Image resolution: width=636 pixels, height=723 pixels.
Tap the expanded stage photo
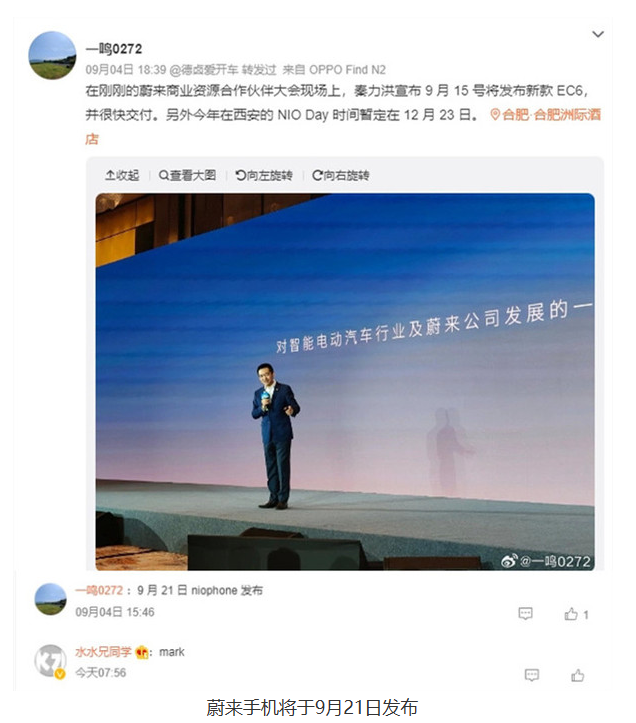tap(345, 380)
